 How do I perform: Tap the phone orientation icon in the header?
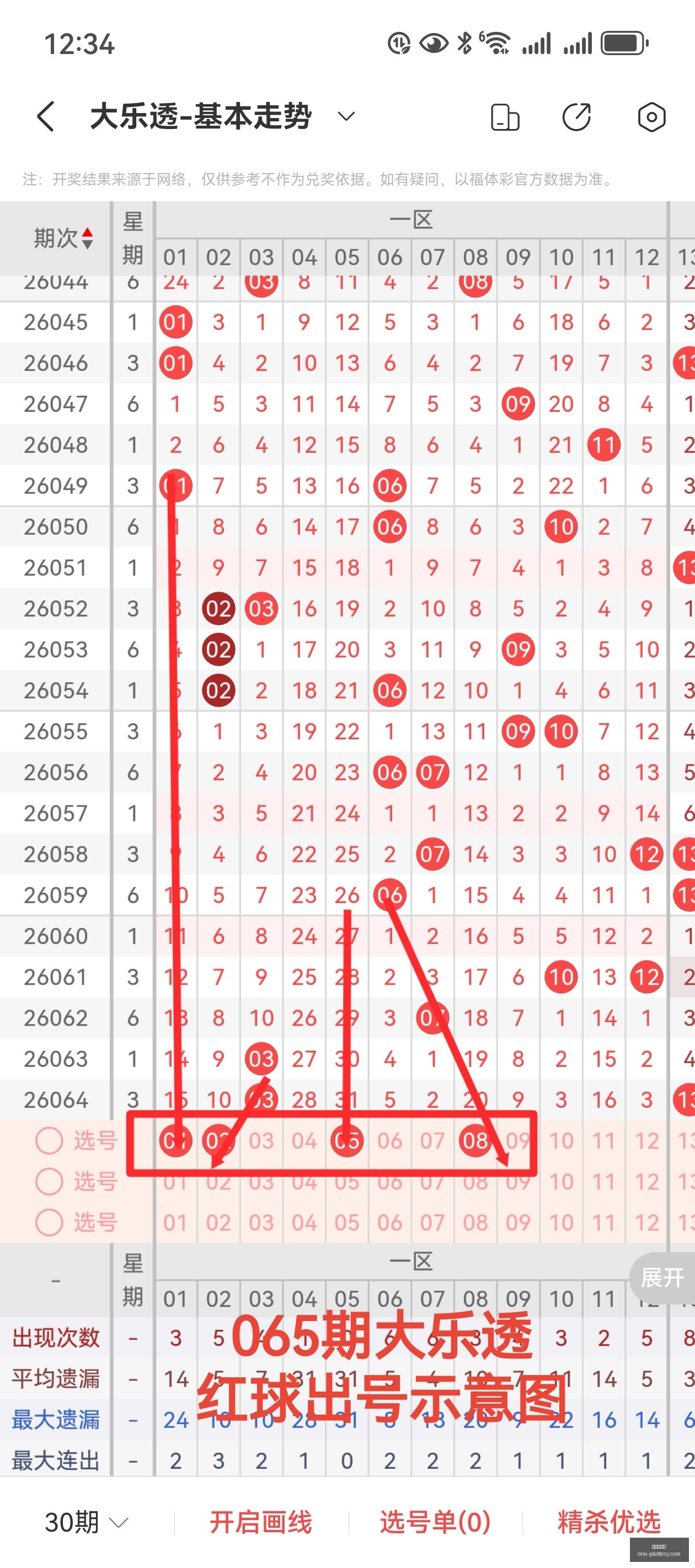[x=505, y=117]
